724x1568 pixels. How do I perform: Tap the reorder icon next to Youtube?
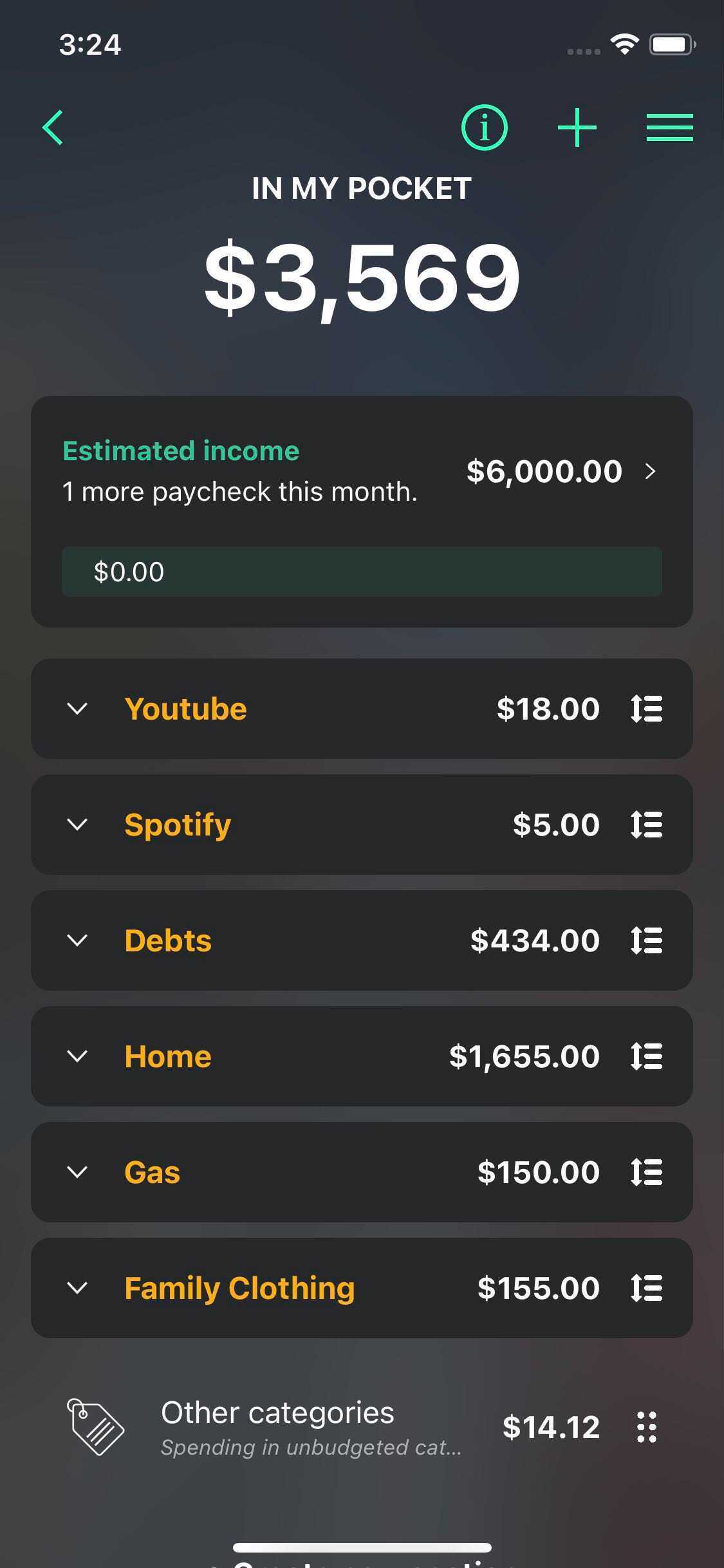pyautogui.click(x=646, y=709)
